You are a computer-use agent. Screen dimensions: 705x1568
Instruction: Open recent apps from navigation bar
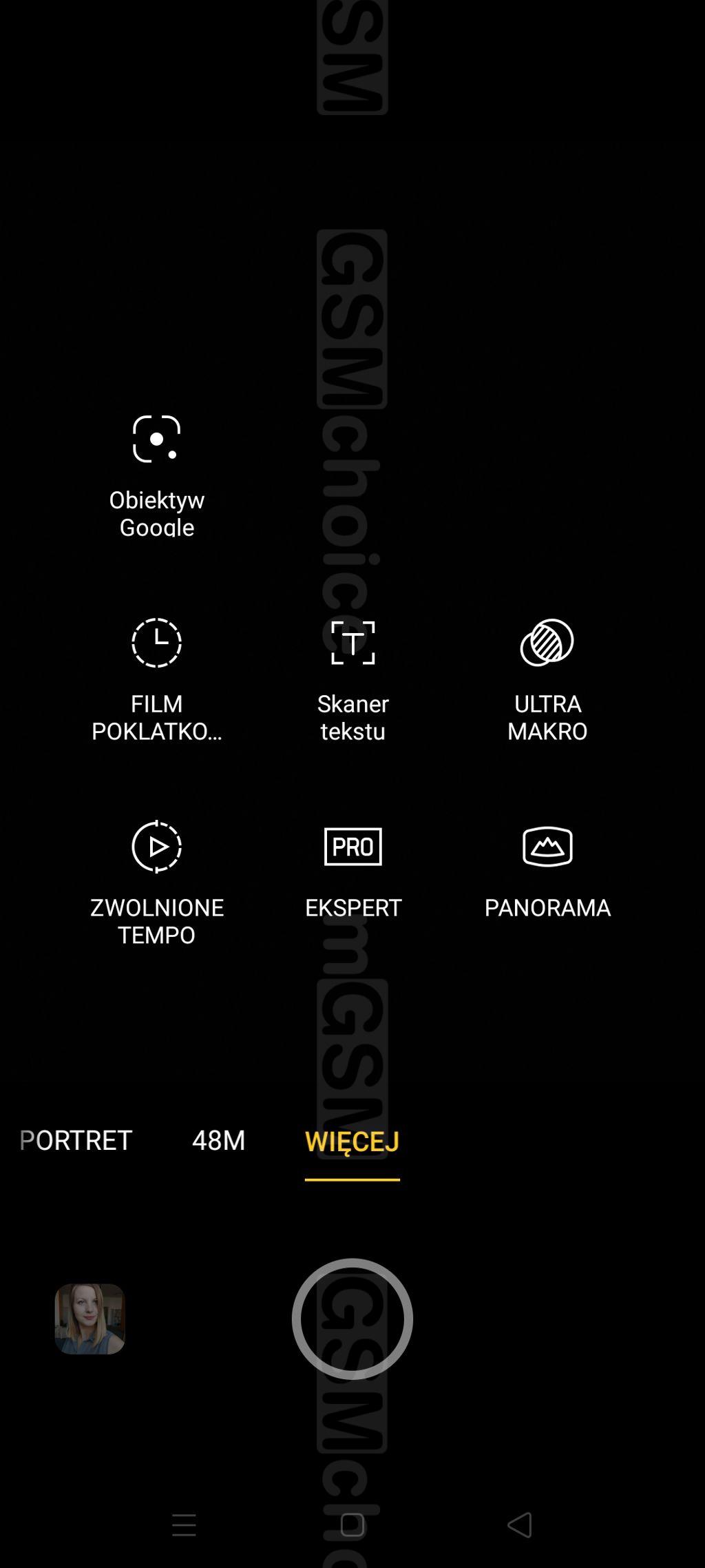click(x=184, y=1525)
